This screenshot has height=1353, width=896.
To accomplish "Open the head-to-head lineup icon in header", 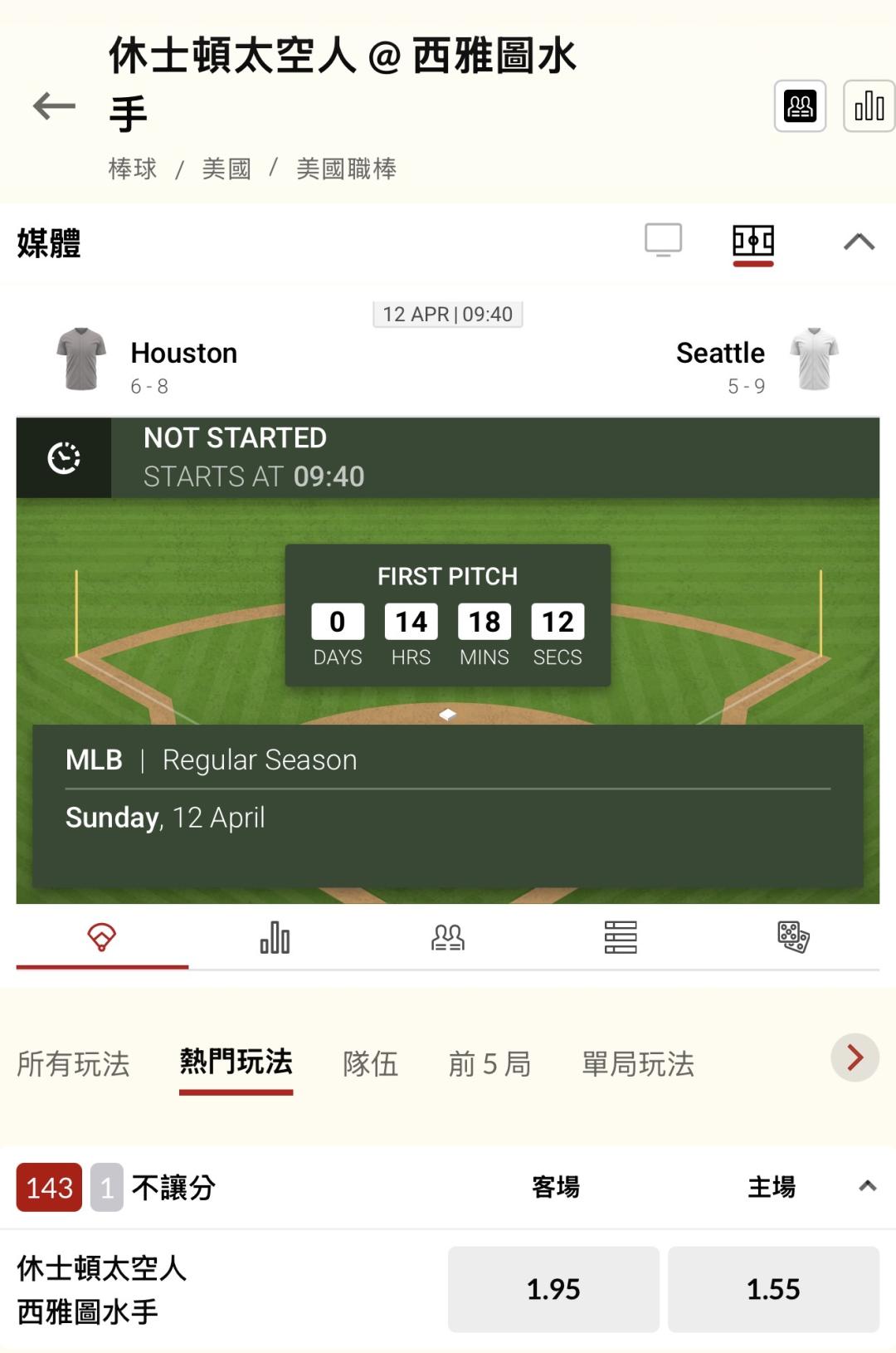I will pos(800,106).
